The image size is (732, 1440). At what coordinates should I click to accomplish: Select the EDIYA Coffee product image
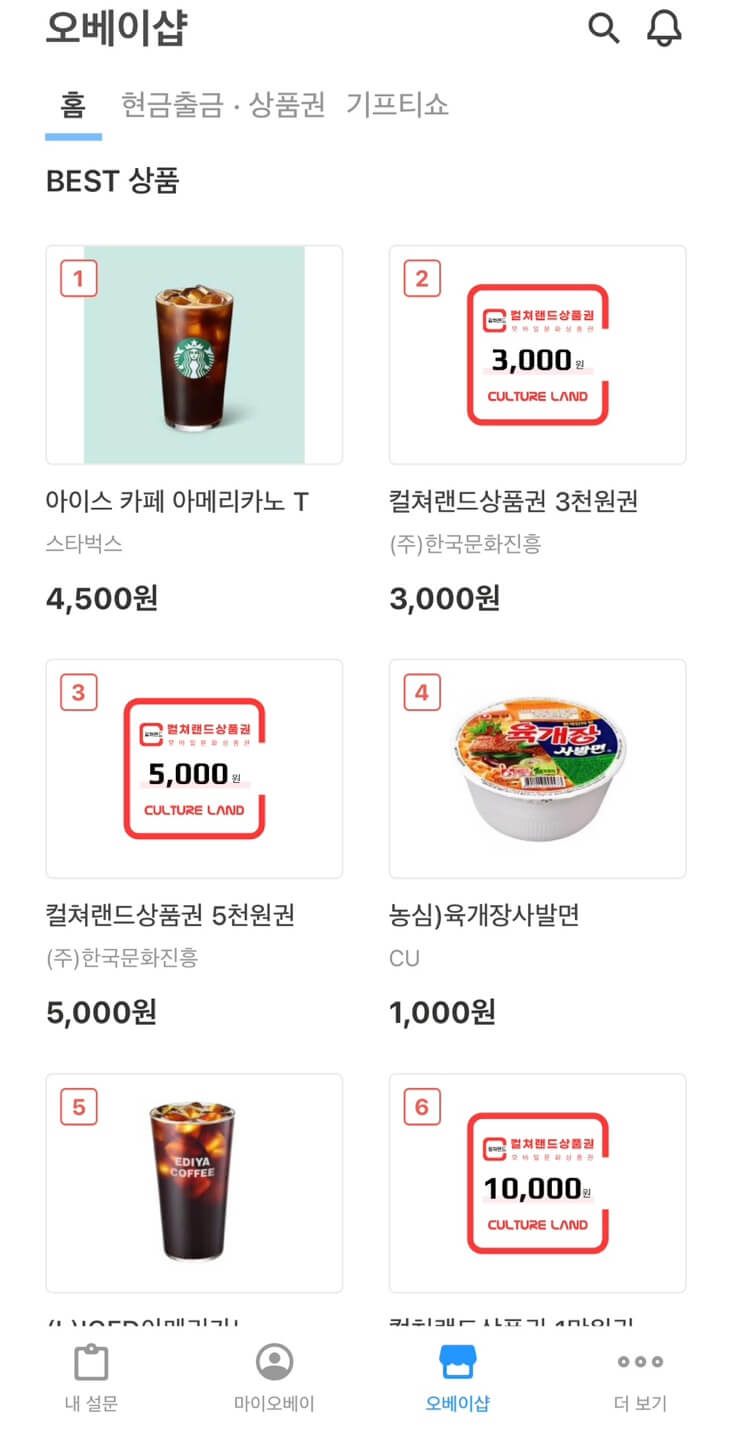click(x=194, y=1183)
